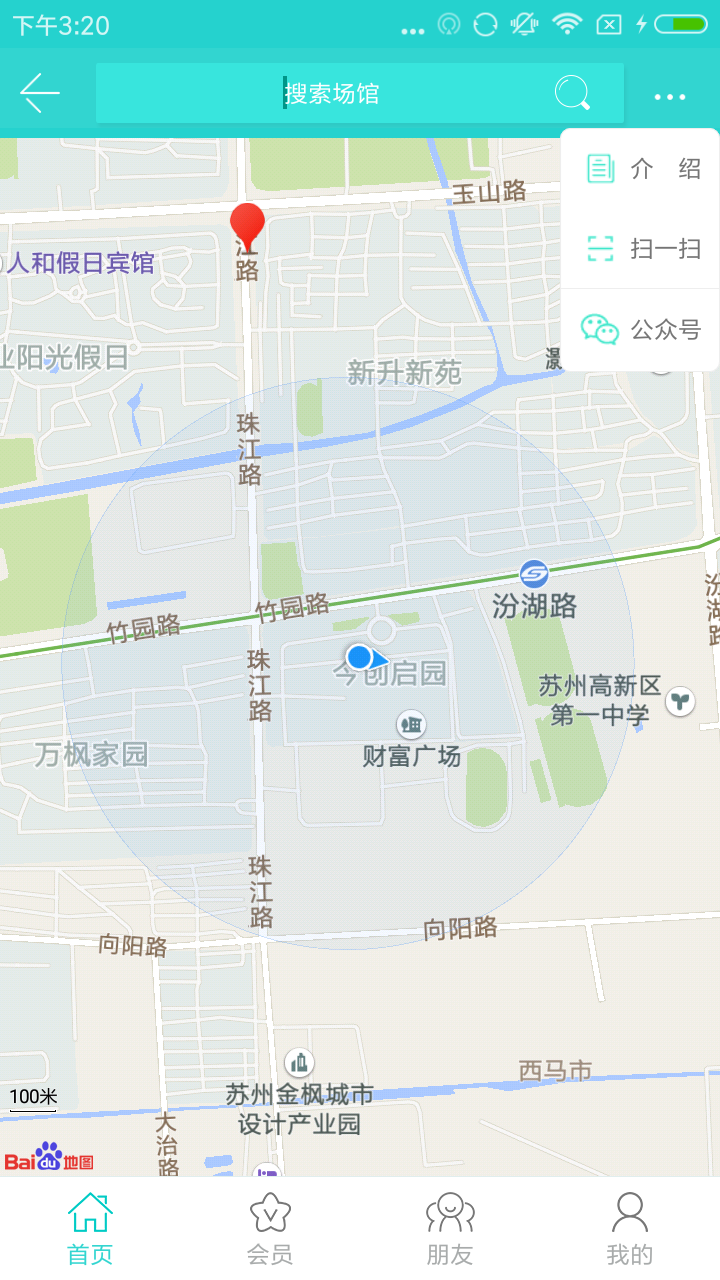Go back using the arrow icon

tap(40, 94)
